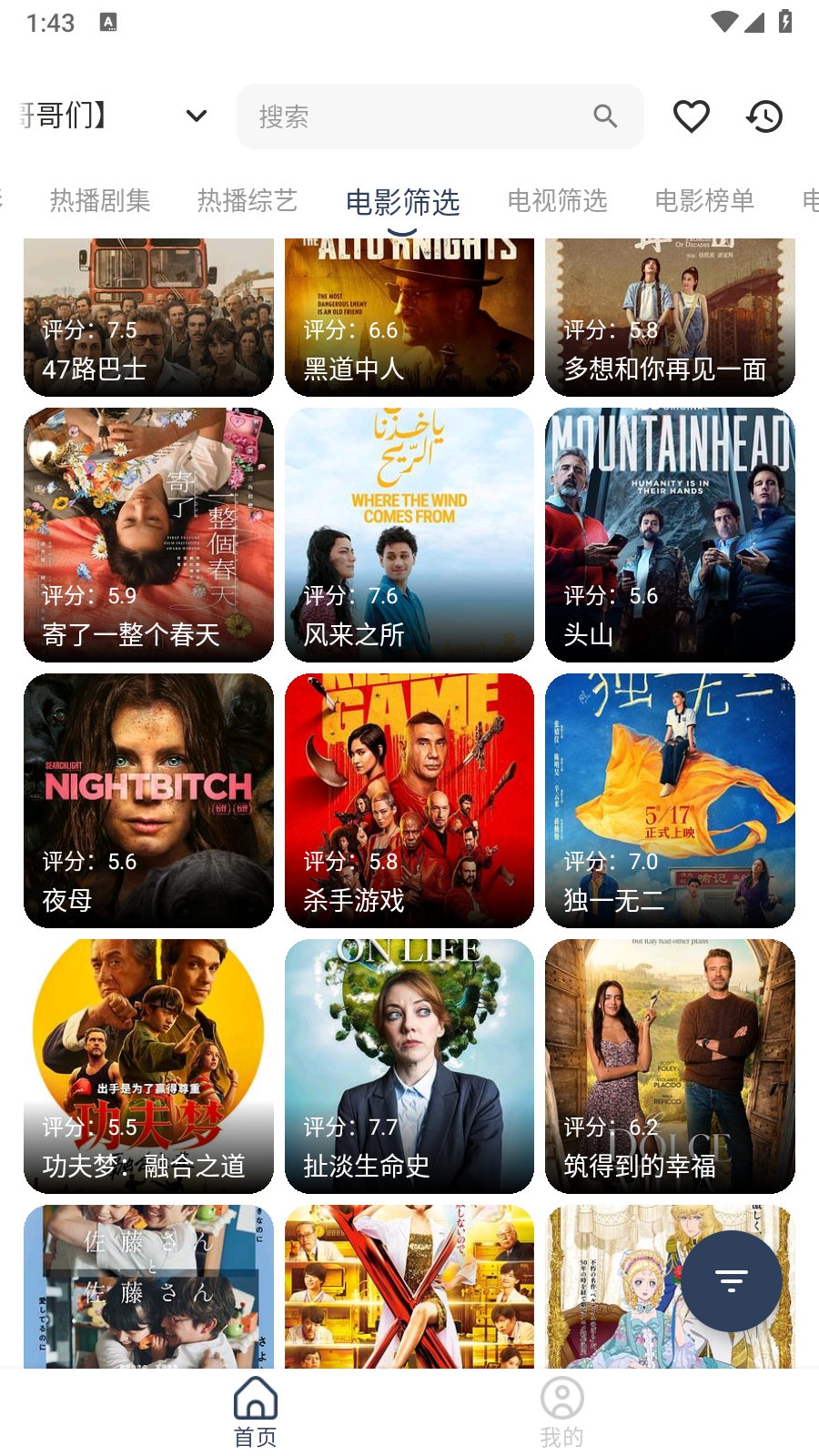Switch to the 热播综艺 tab
The height and width of the screenshot is (1456, 819).
[248, 200]
